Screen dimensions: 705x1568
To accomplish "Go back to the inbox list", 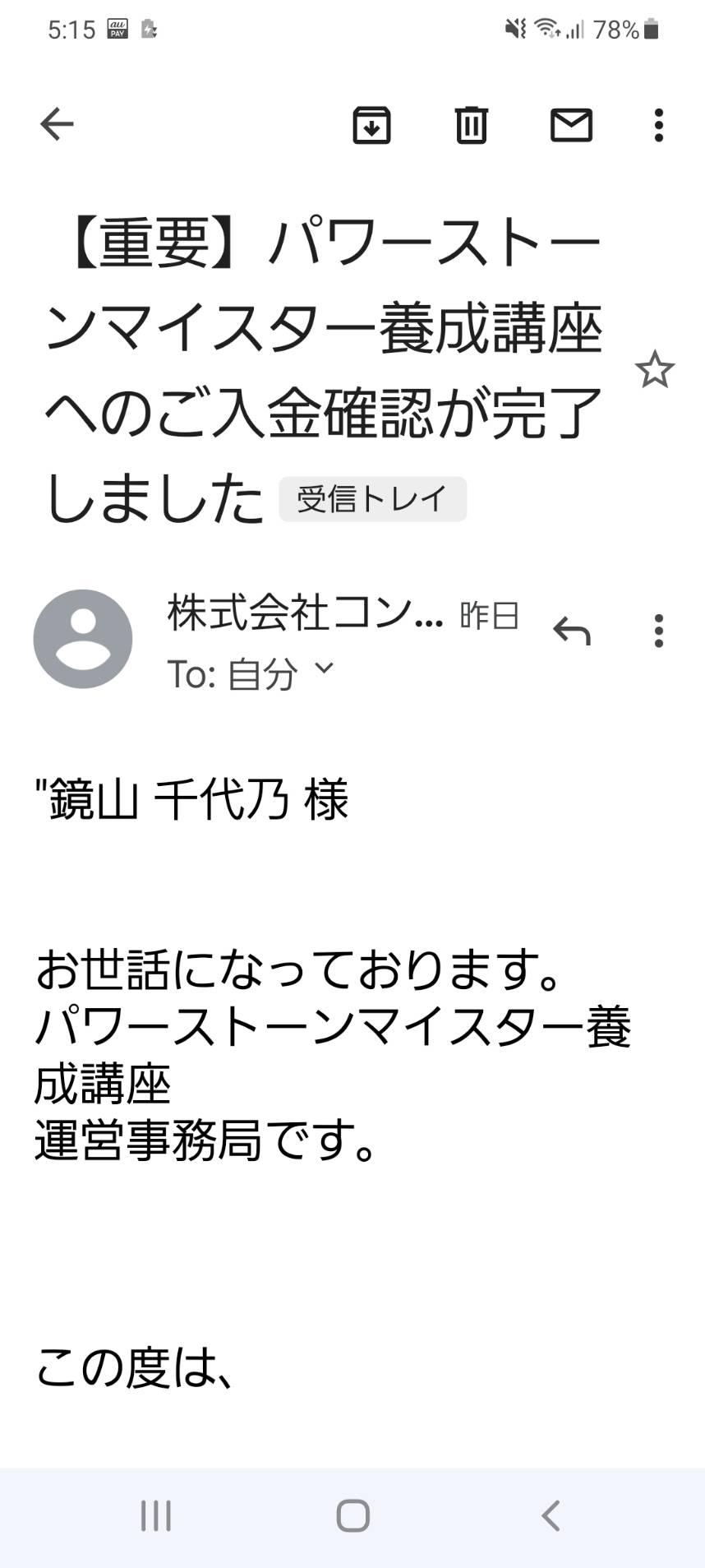I will pos(57,125).
